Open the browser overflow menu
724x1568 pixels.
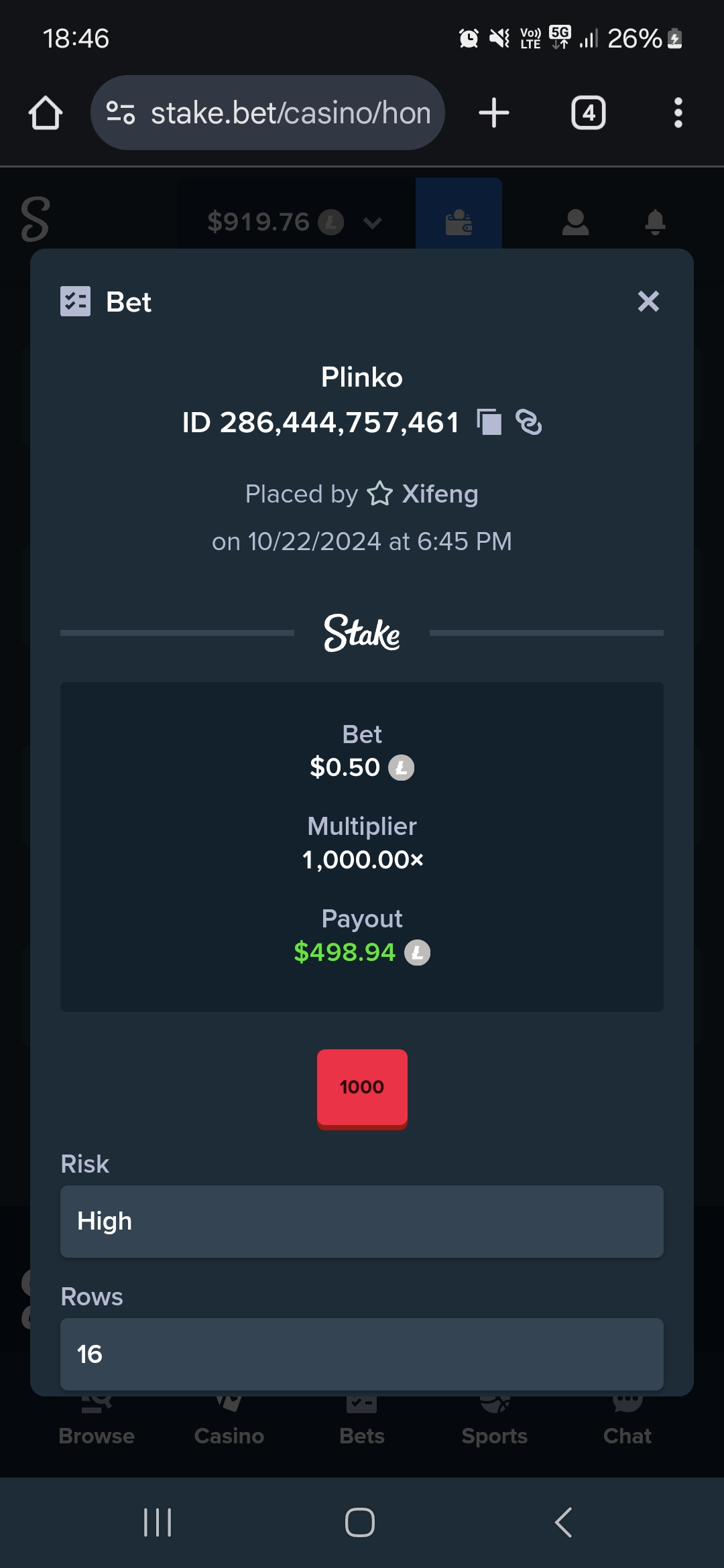(x=678, y=113)
